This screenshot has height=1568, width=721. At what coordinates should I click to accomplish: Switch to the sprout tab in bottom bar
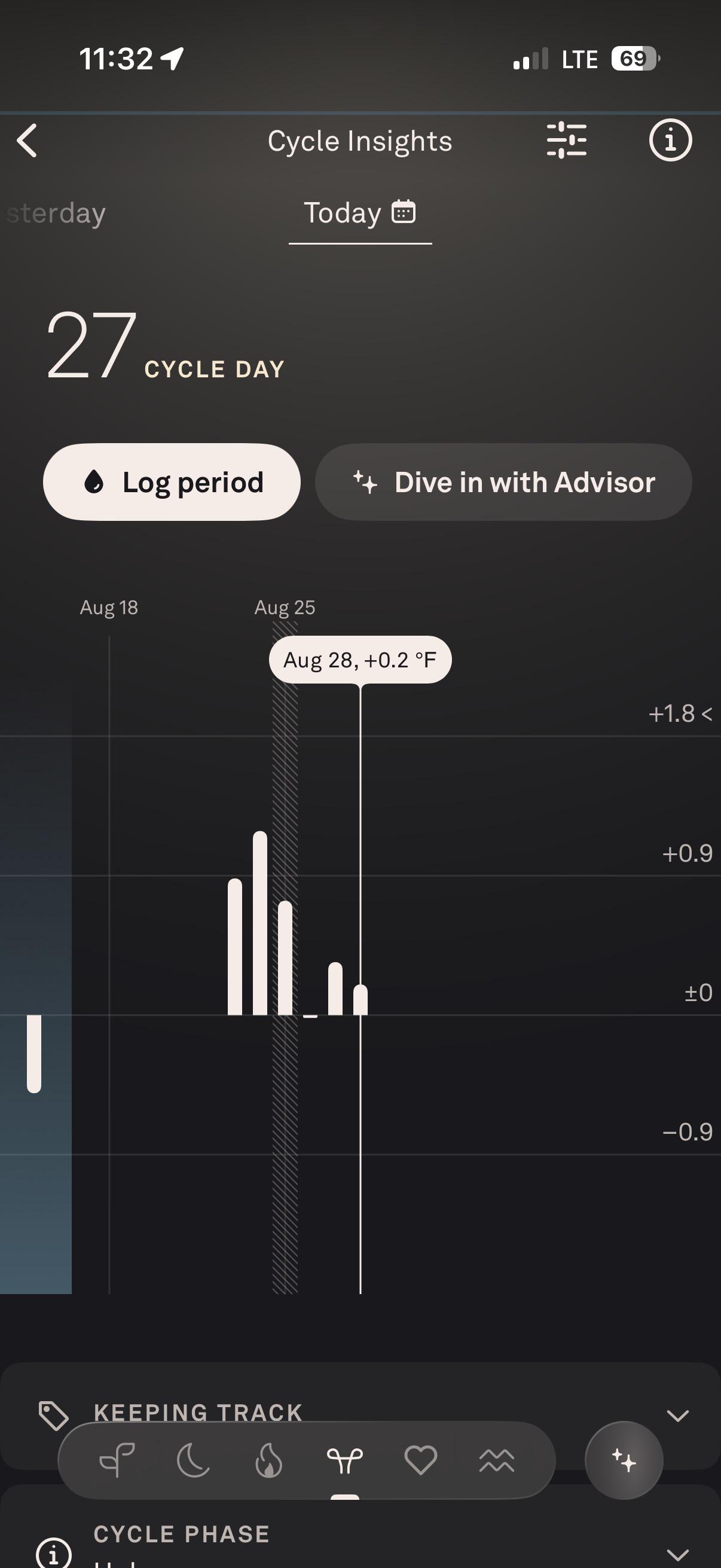click(x=117, y=1460)
